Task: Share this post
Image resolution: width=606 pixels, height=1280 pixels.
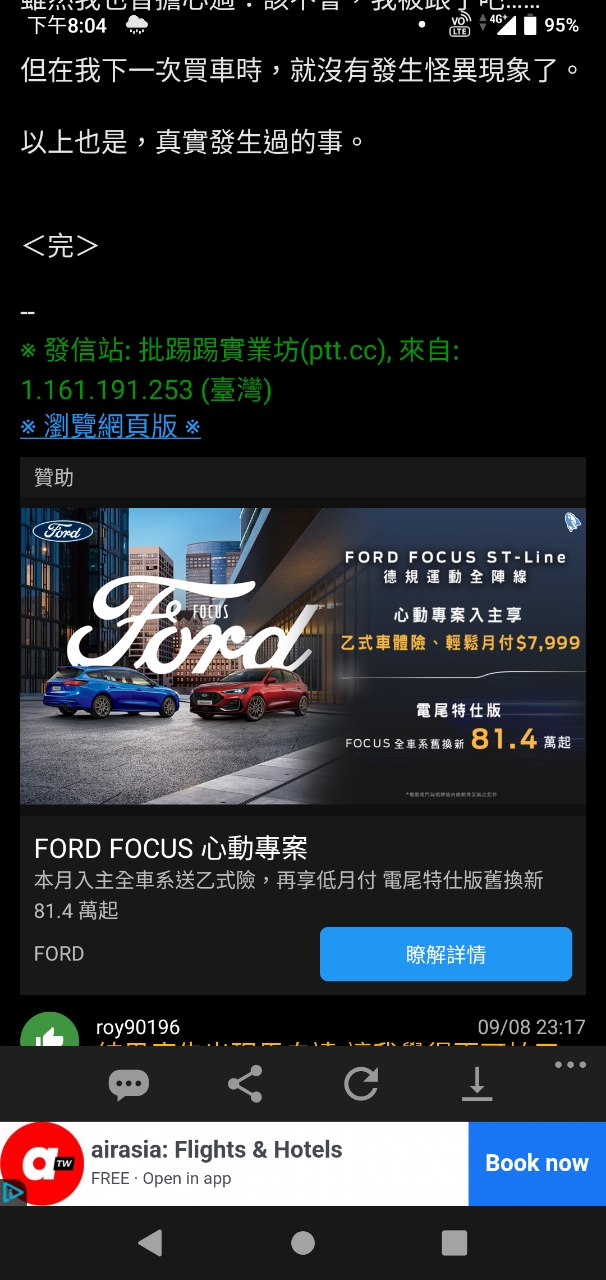Action: pos(245,1084)
